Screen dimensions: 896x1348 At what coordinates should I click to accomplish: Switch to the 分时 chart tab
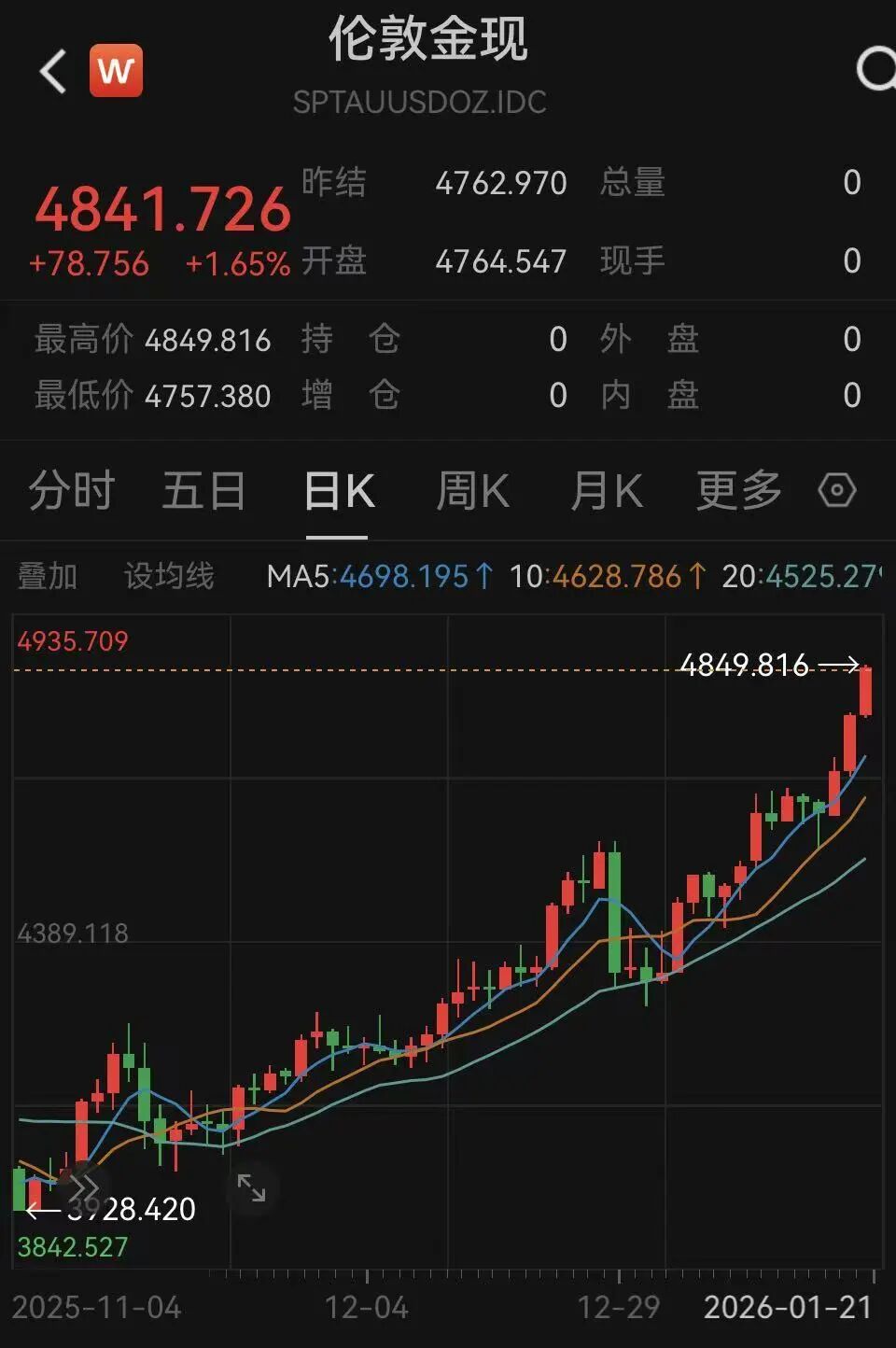tap(71, 490)
